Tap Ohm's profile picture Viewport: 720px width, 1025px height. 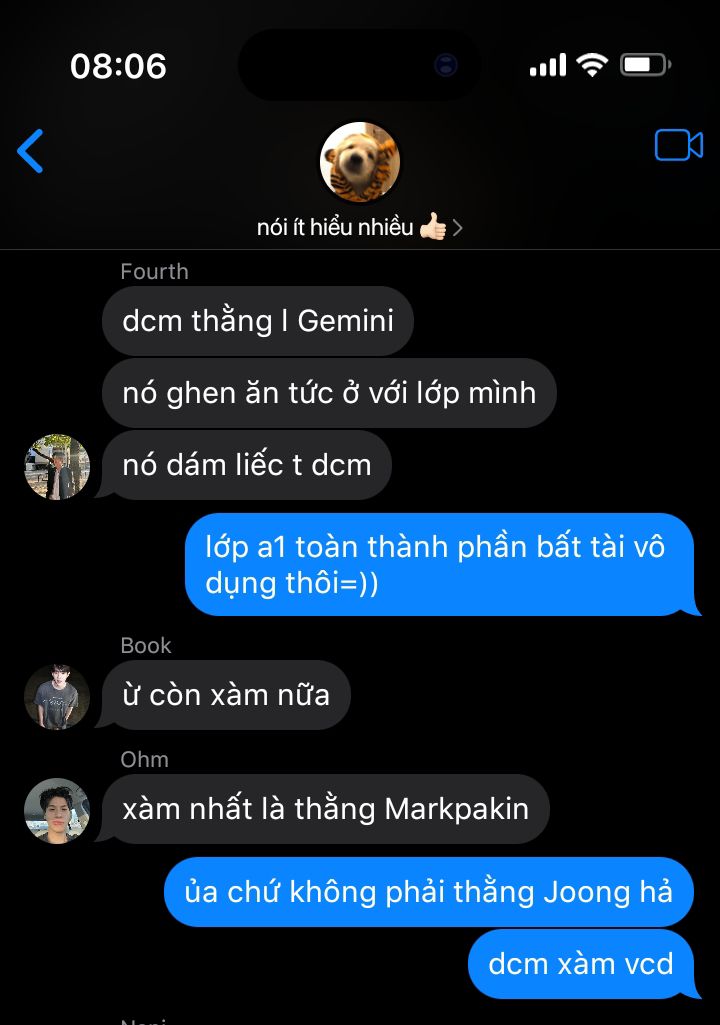tap(57, 810)
